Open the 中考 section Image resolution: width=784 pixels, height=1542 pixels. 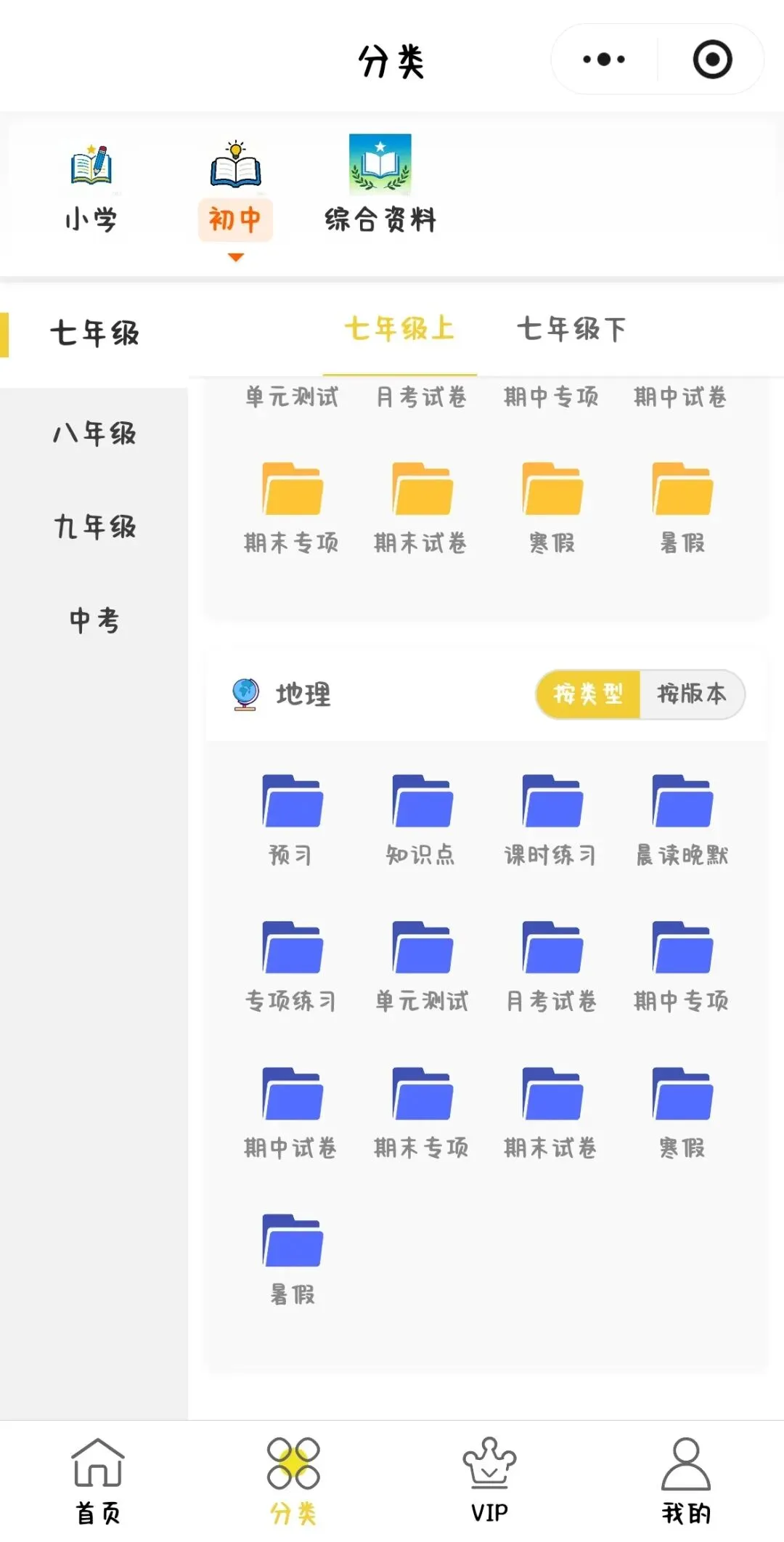(x=94, y=620)
